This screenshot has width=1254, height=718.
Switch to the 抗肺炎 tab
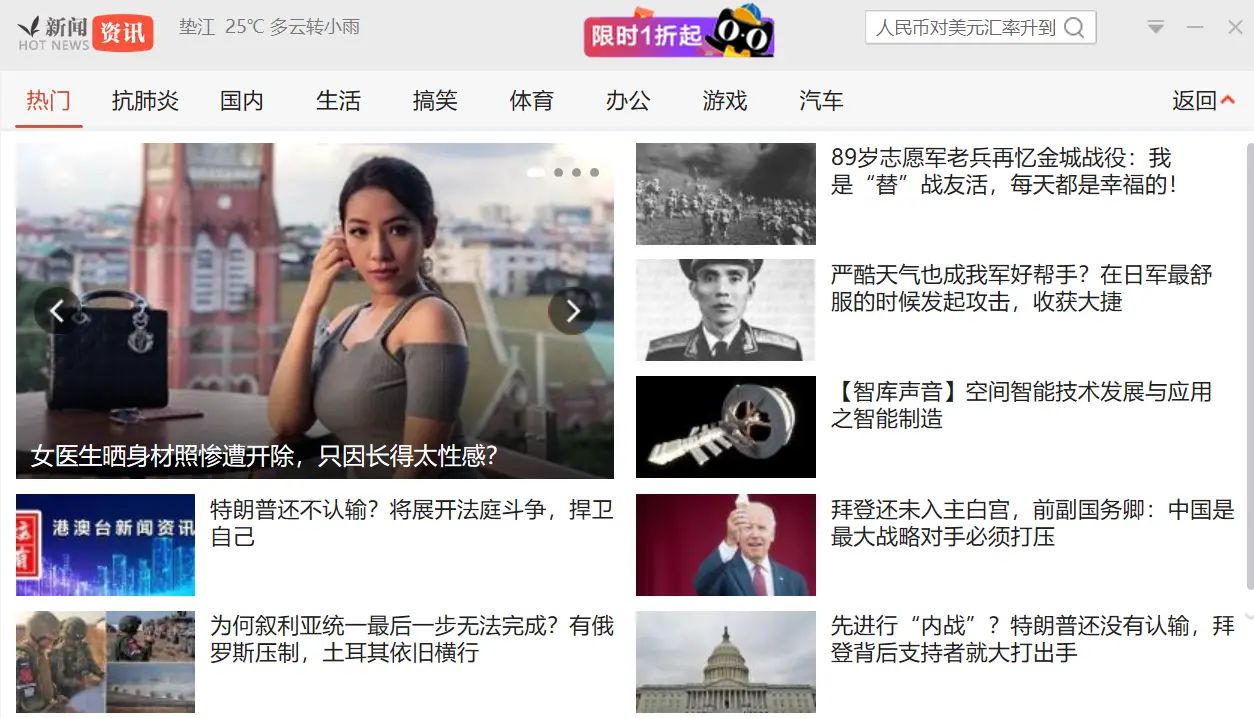click(145, 101)
